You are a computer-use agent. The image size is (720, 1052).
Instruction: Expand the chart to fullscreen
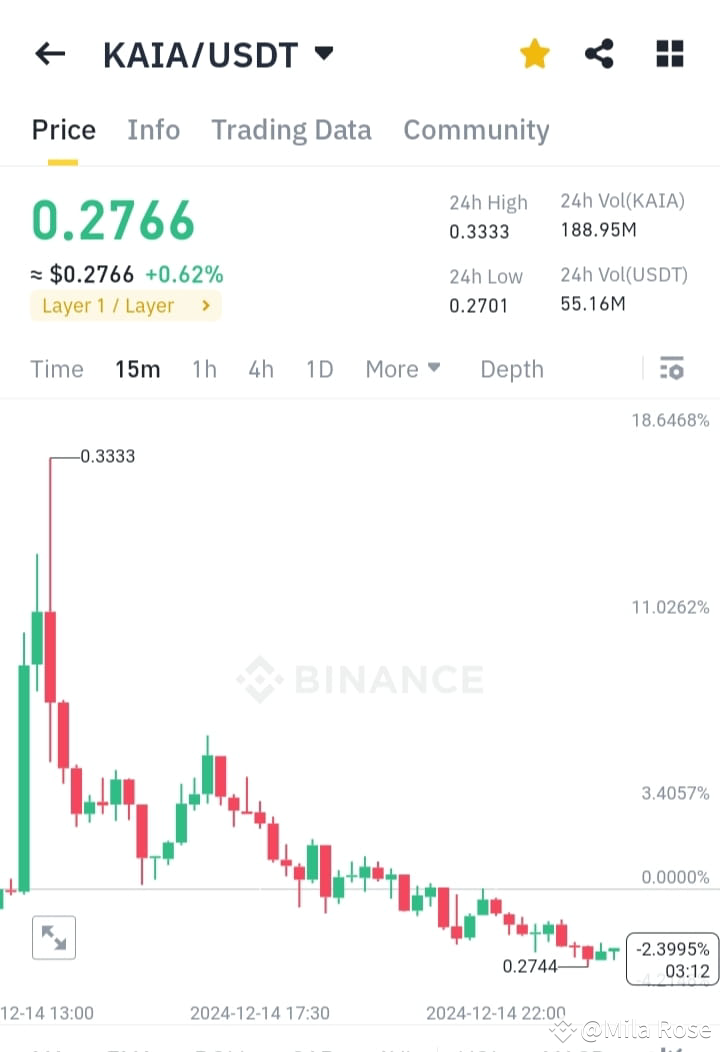point(53,937)
